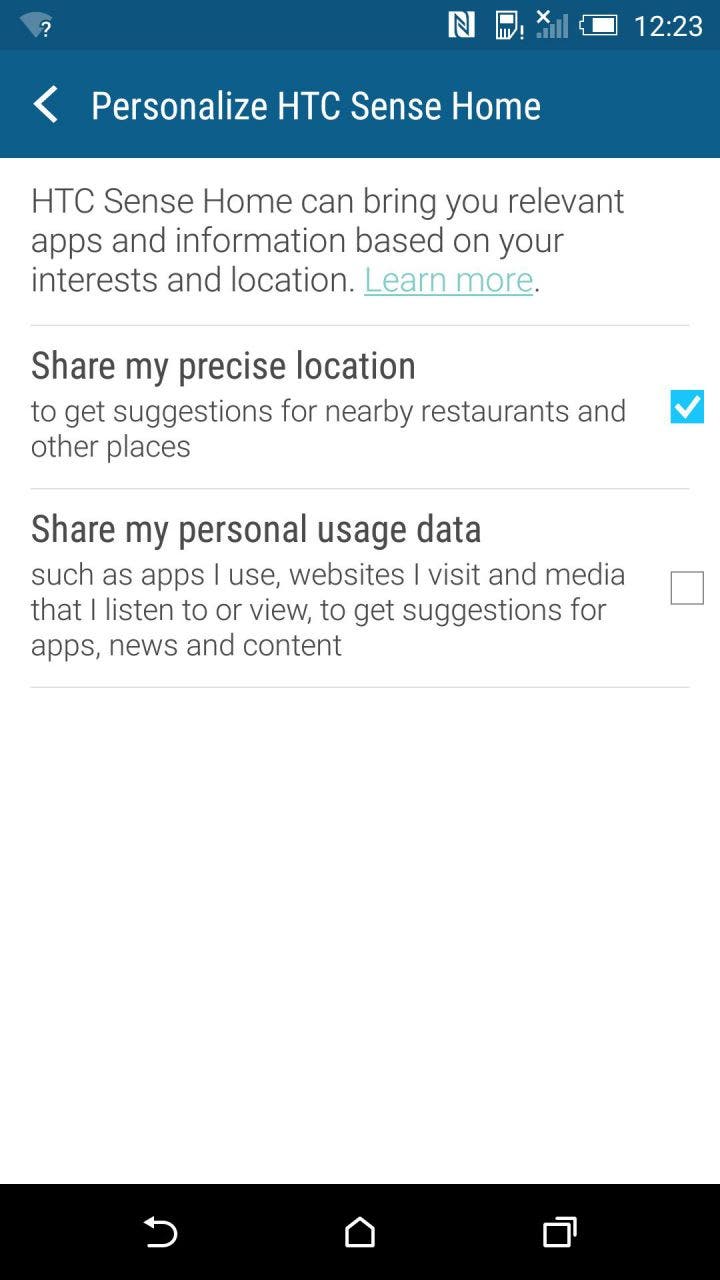The height and width of the screenshot is (1280, 720).
Task: Open the recent apps view
Action: coord(560,1232)
